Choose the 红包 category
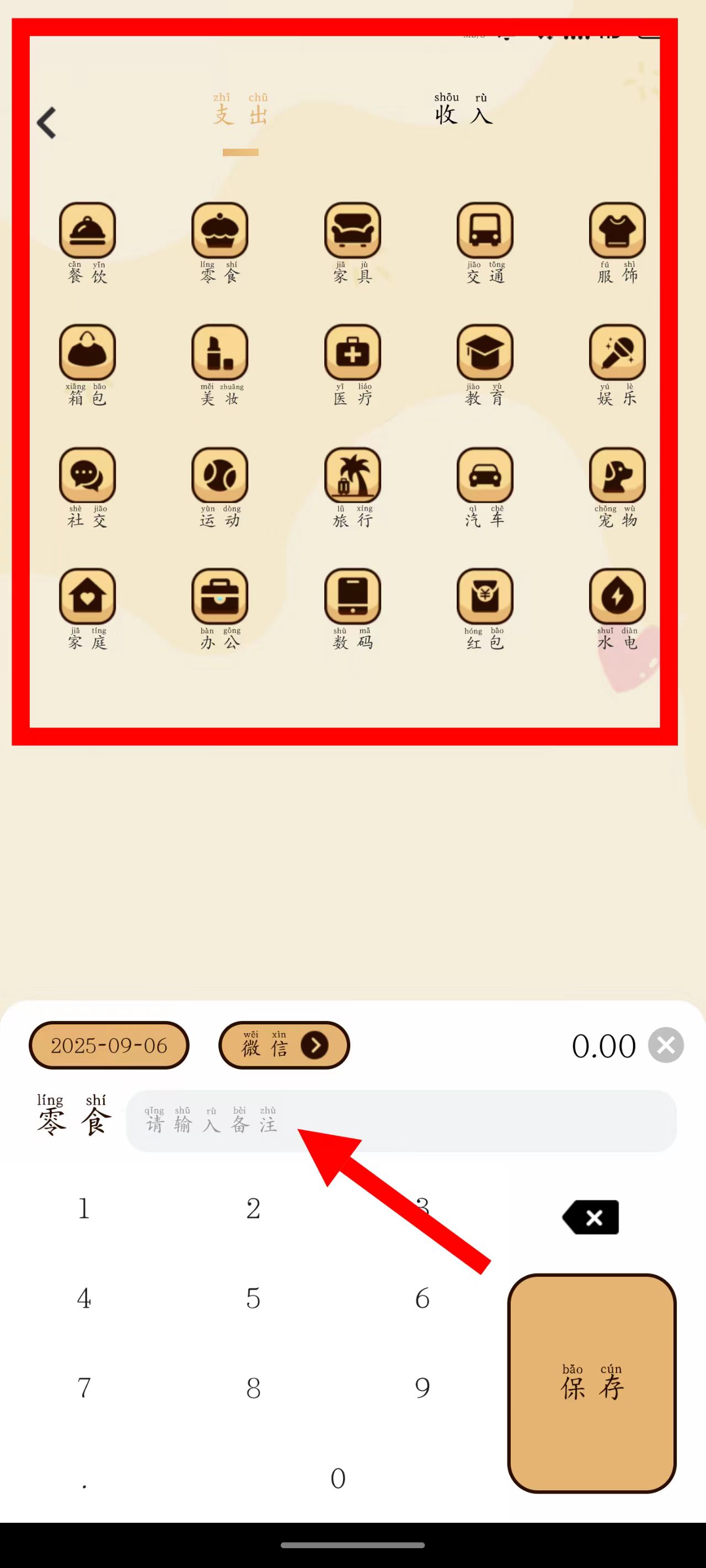Screen dimensions: 706x1568 pos(485,597)
